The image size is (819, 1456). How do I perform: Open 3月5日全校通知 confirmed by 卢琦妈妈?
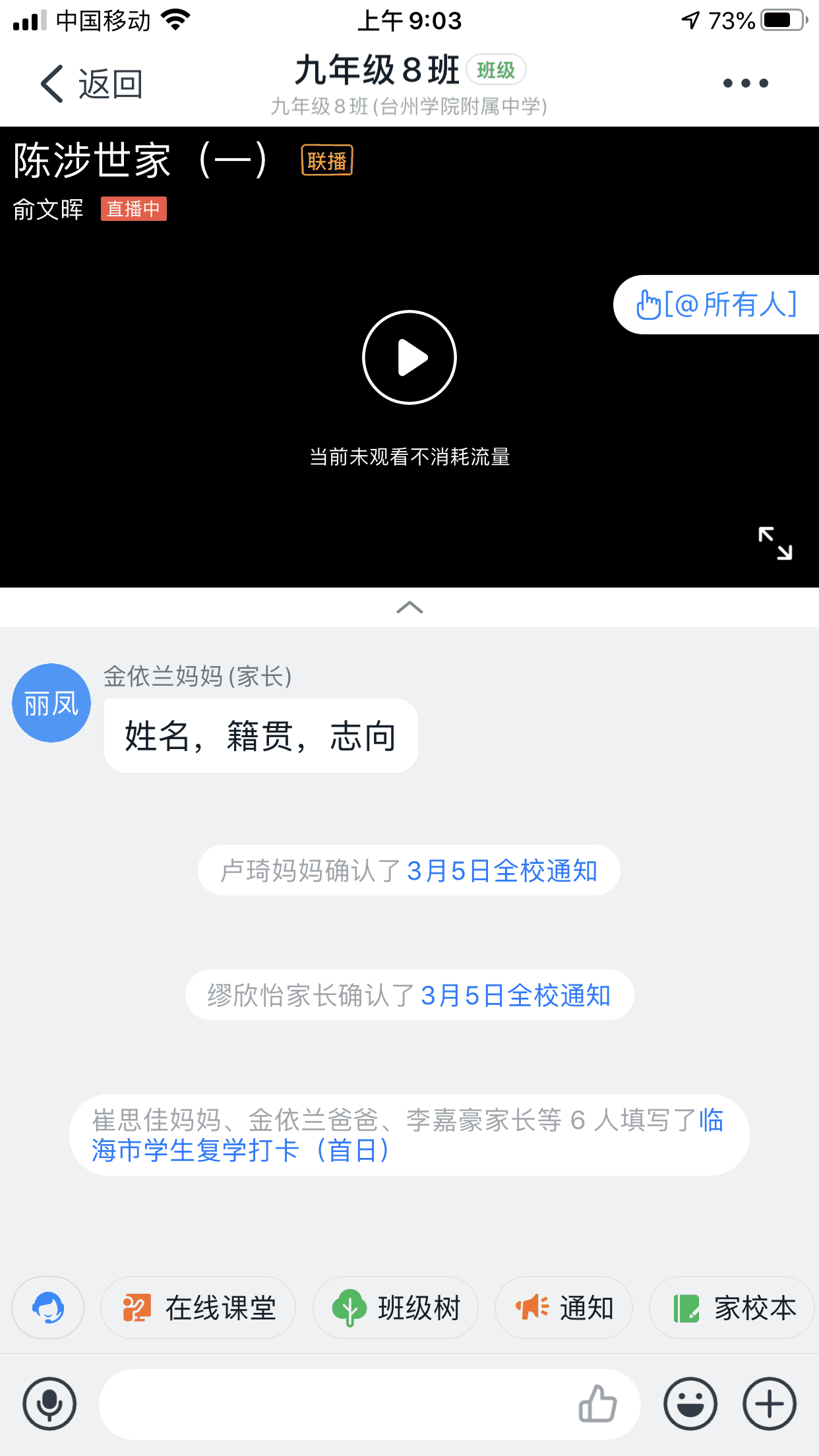pyautogui.click(x=502, y=871)
